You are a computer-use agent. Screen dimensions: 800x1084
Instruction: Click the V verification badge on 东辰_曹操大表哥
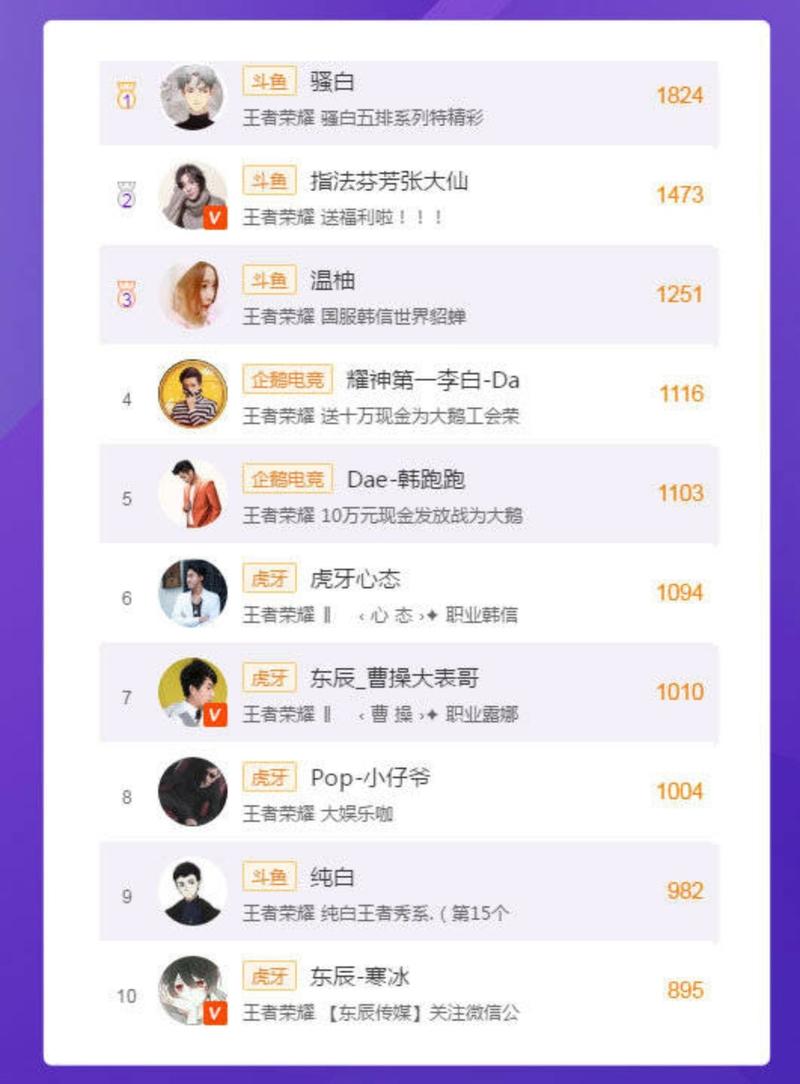click(216, 716)
